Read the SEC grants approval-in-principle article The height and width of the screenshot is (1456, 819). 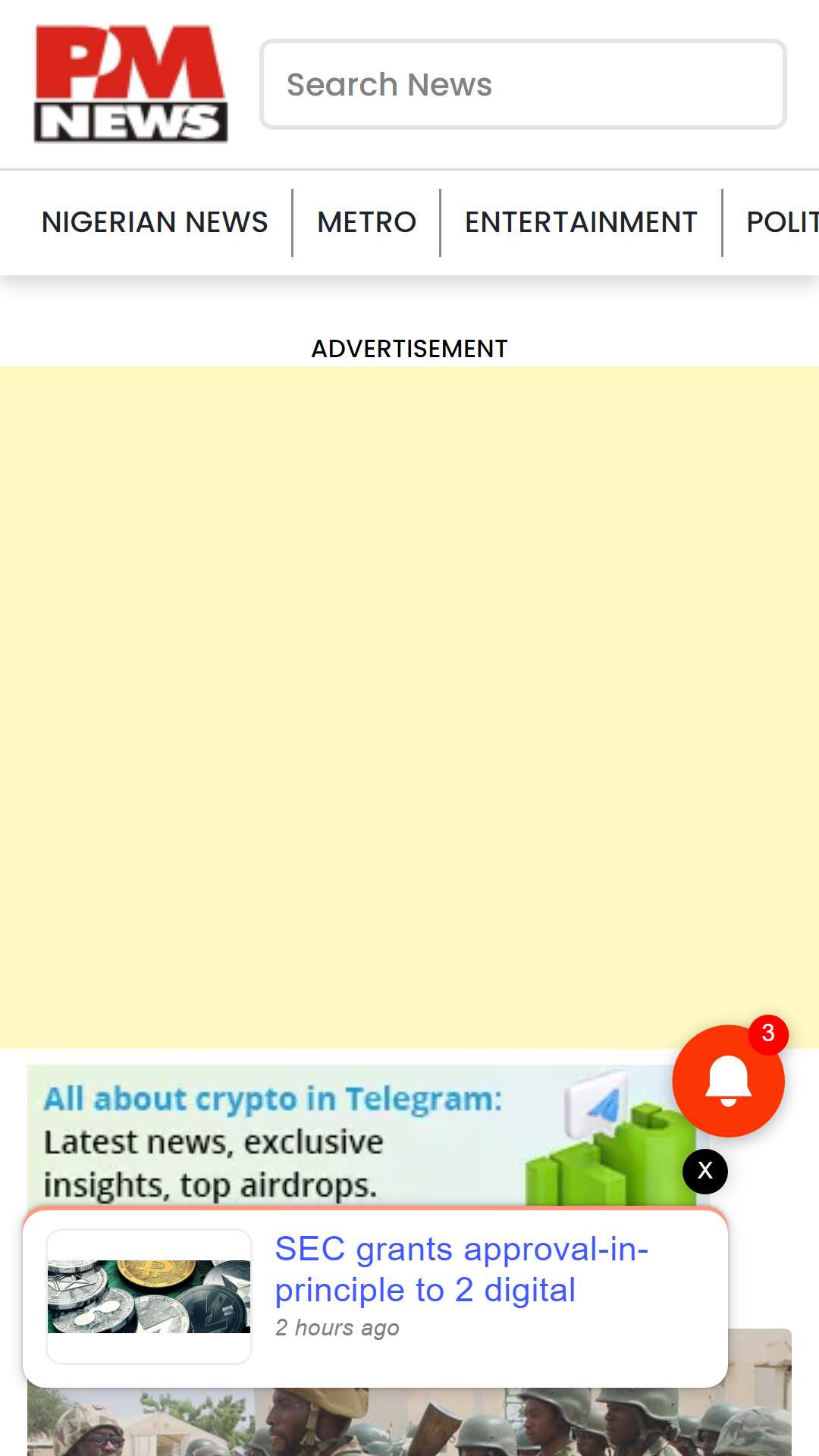click(x=462, y=1269)
